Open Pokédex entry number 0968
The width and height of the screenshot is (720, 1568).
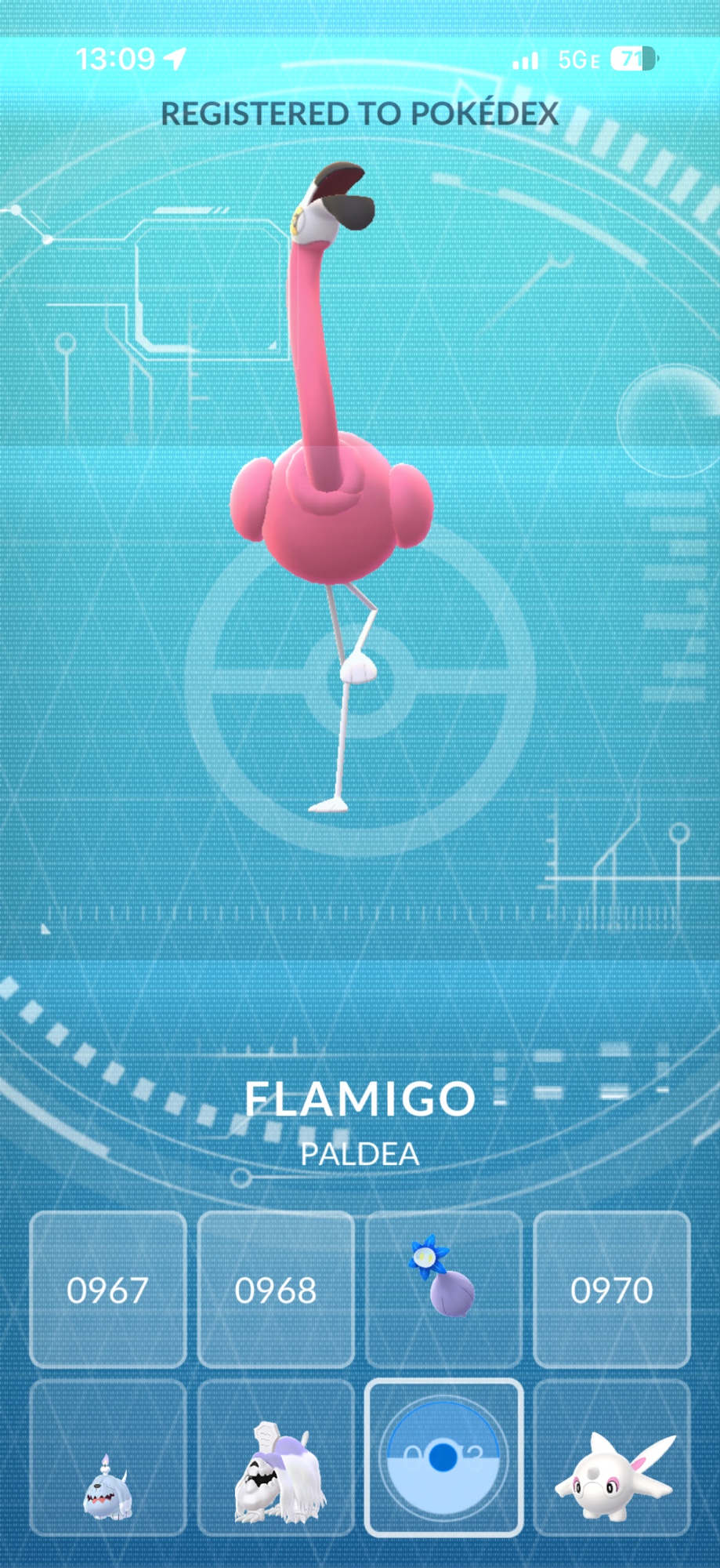(x=276, y=1290)
